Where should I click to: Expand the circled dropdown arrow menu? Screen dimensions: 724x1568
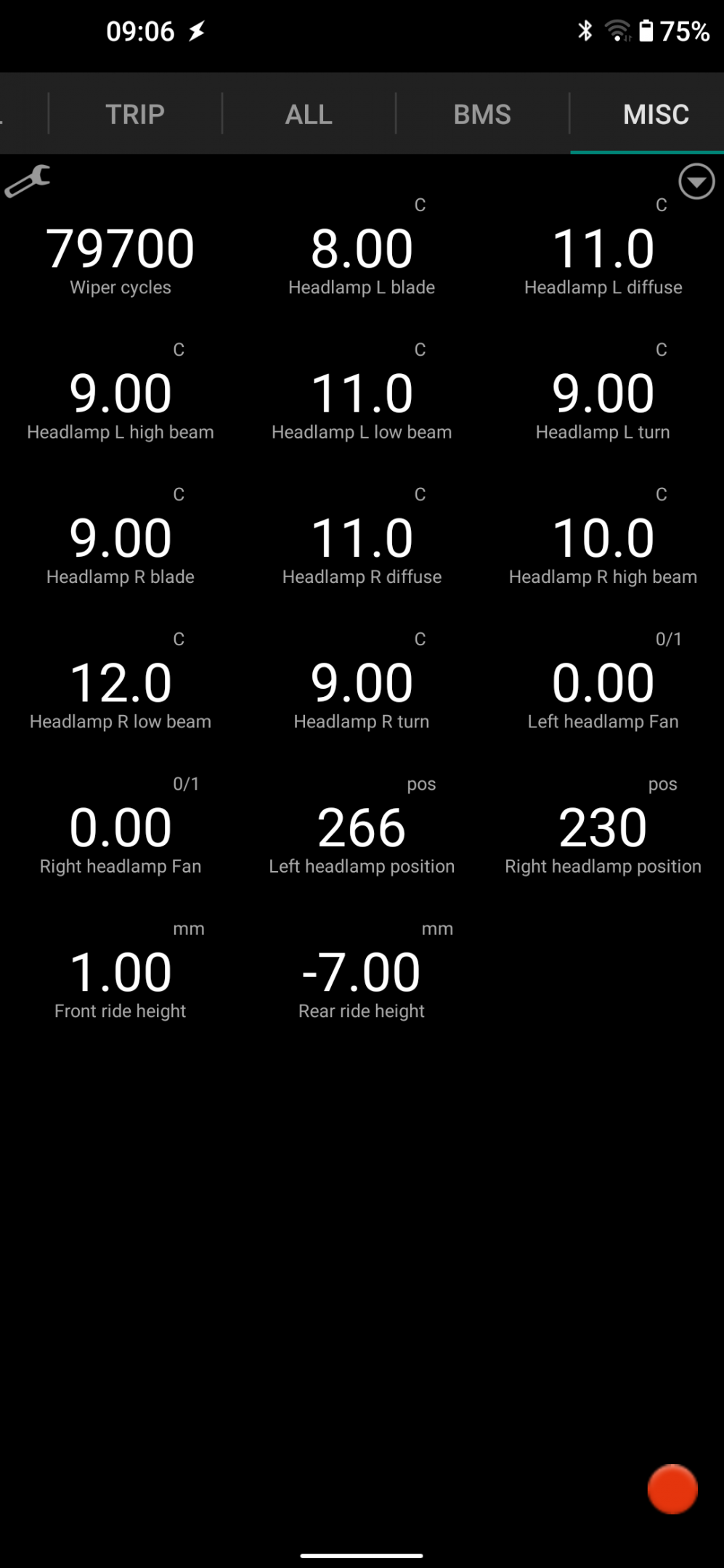[696, 181]
